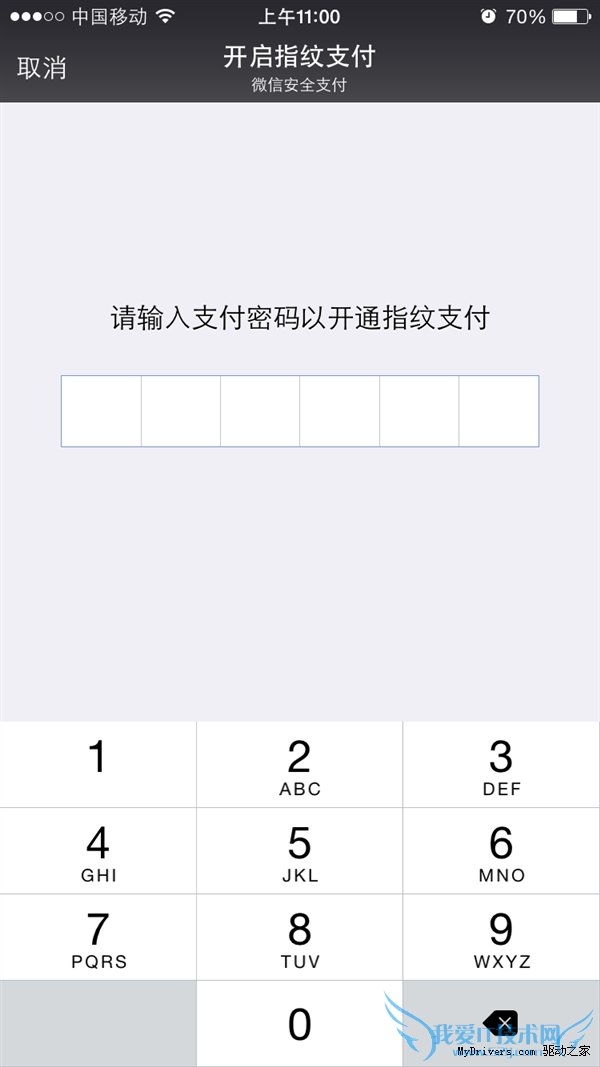Viewport: 600px width, 1067px height.
Task: Enter digit 4 GHI on the keypad
Action: (98, 851)
